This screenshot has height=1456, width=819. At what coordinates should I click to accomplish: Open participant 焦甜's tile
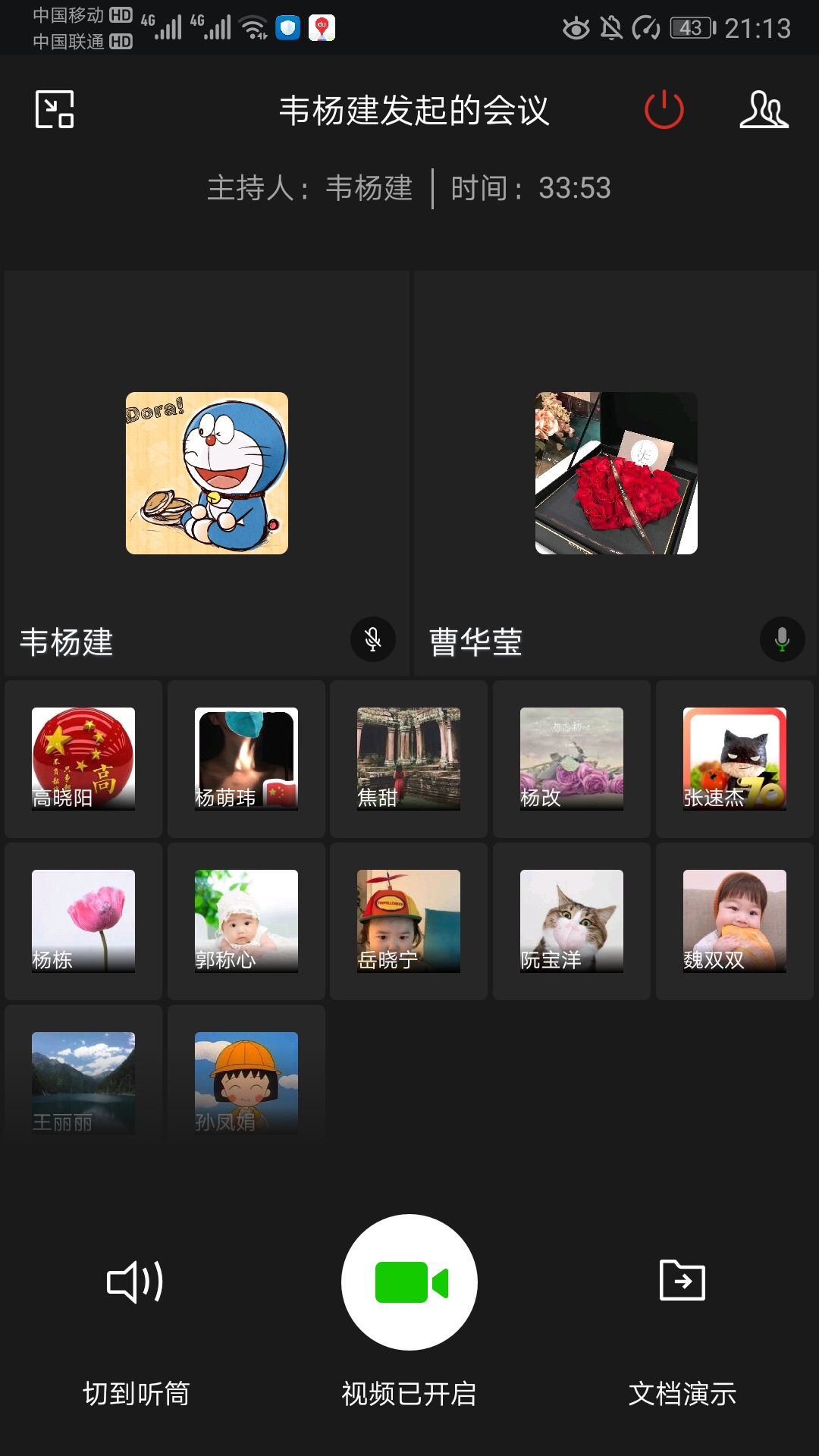click(x=409, y=758)
